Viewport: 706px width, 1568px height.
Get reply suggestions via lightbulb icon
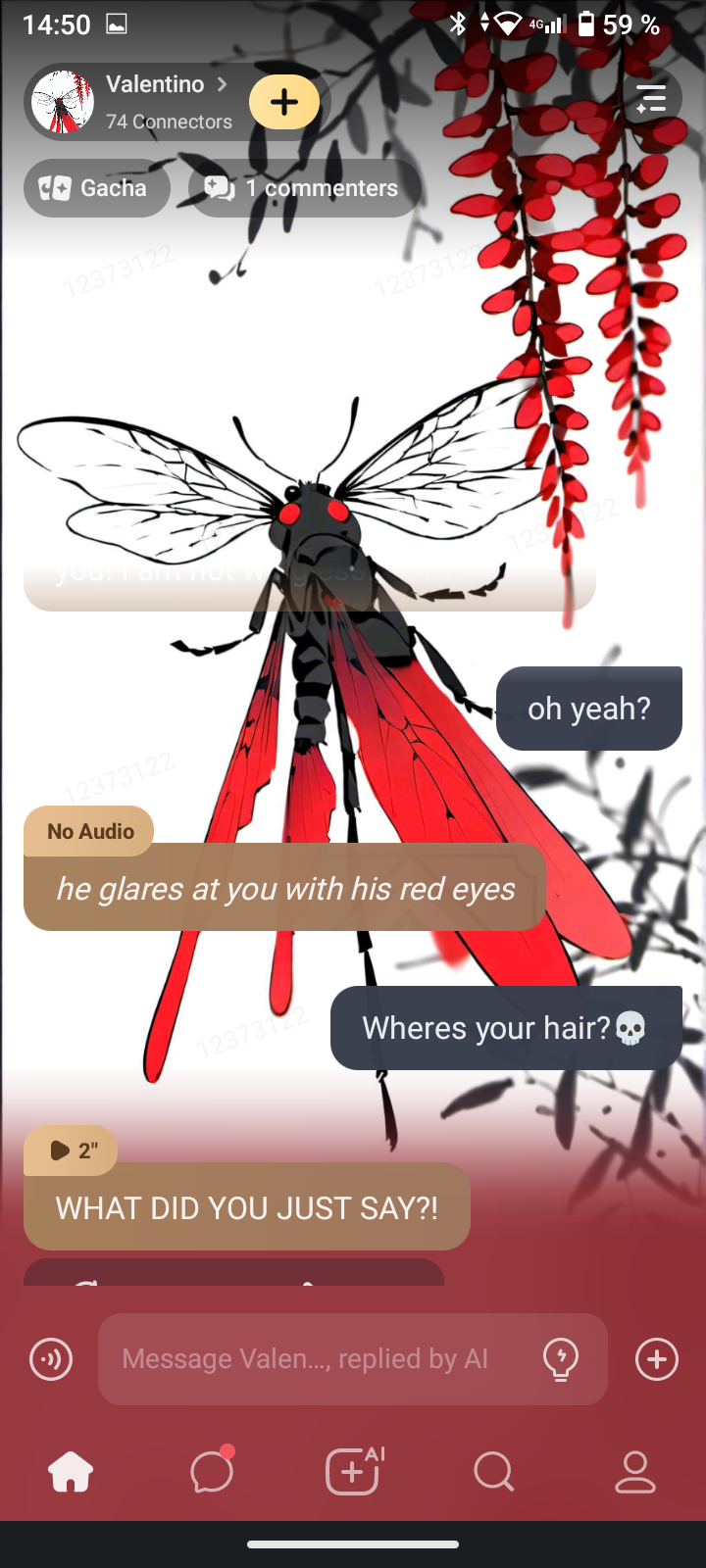561,1359
